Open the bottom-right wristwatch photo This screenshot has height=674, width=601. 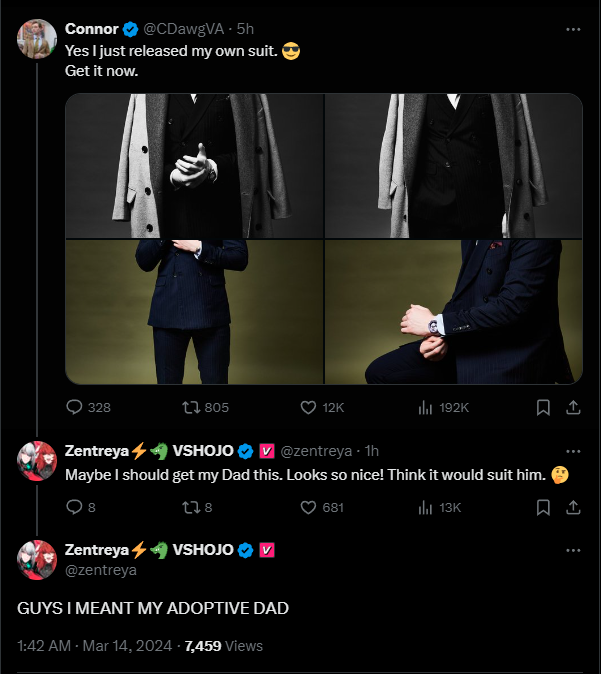tap(453, 311)
